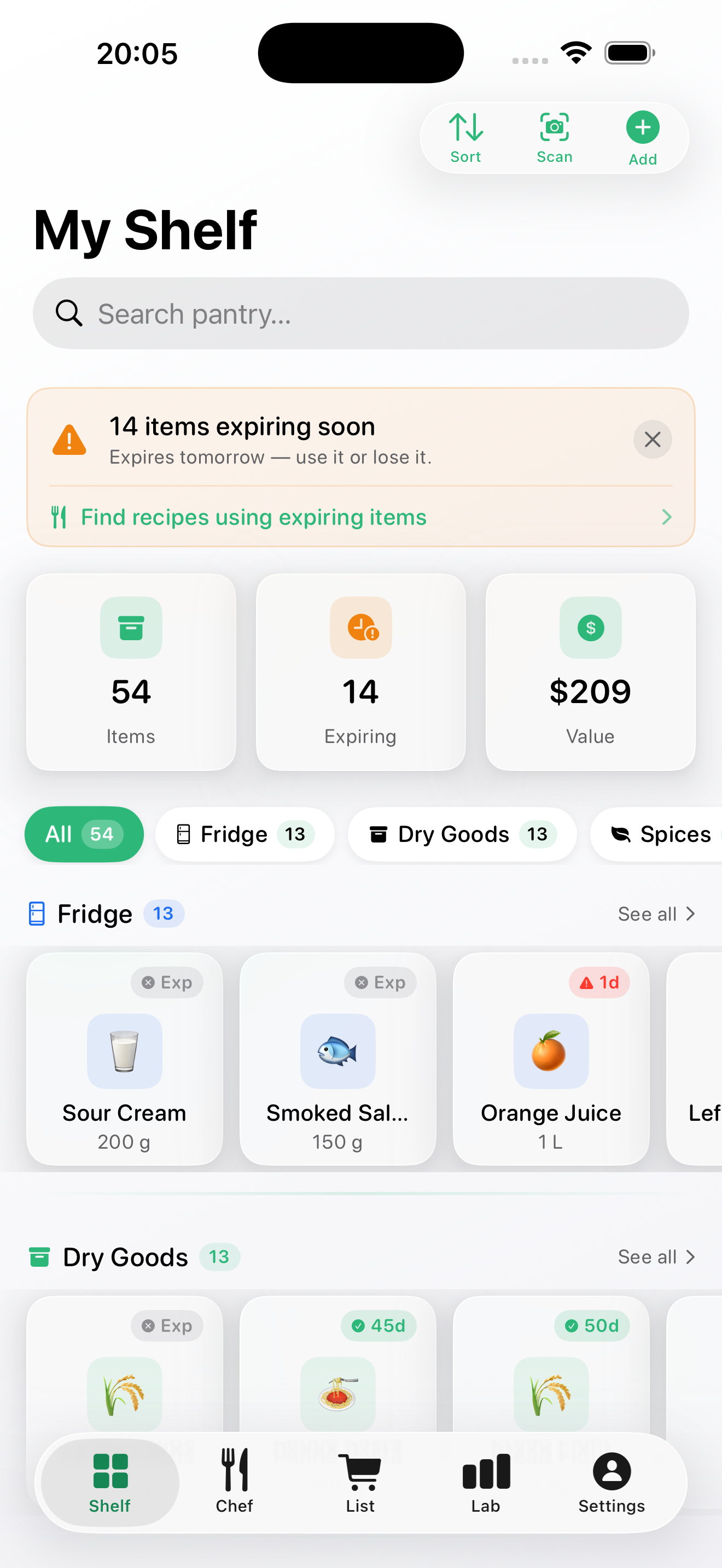This screenshot has height=1568, width=722.
Task: Open the 14 Expiring stat card
Action: [x=360, y=671]
